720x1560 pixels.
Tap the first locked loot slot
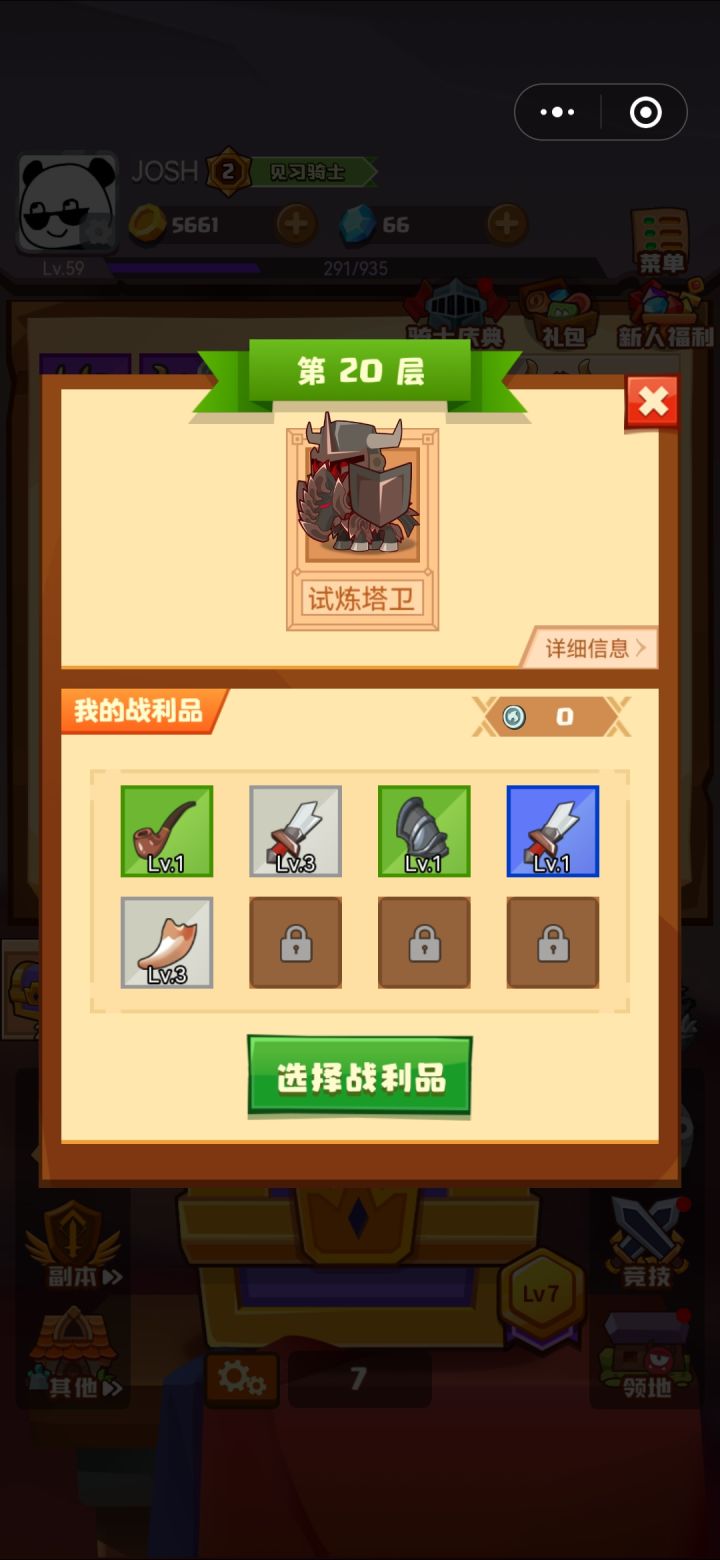[295, 942]
